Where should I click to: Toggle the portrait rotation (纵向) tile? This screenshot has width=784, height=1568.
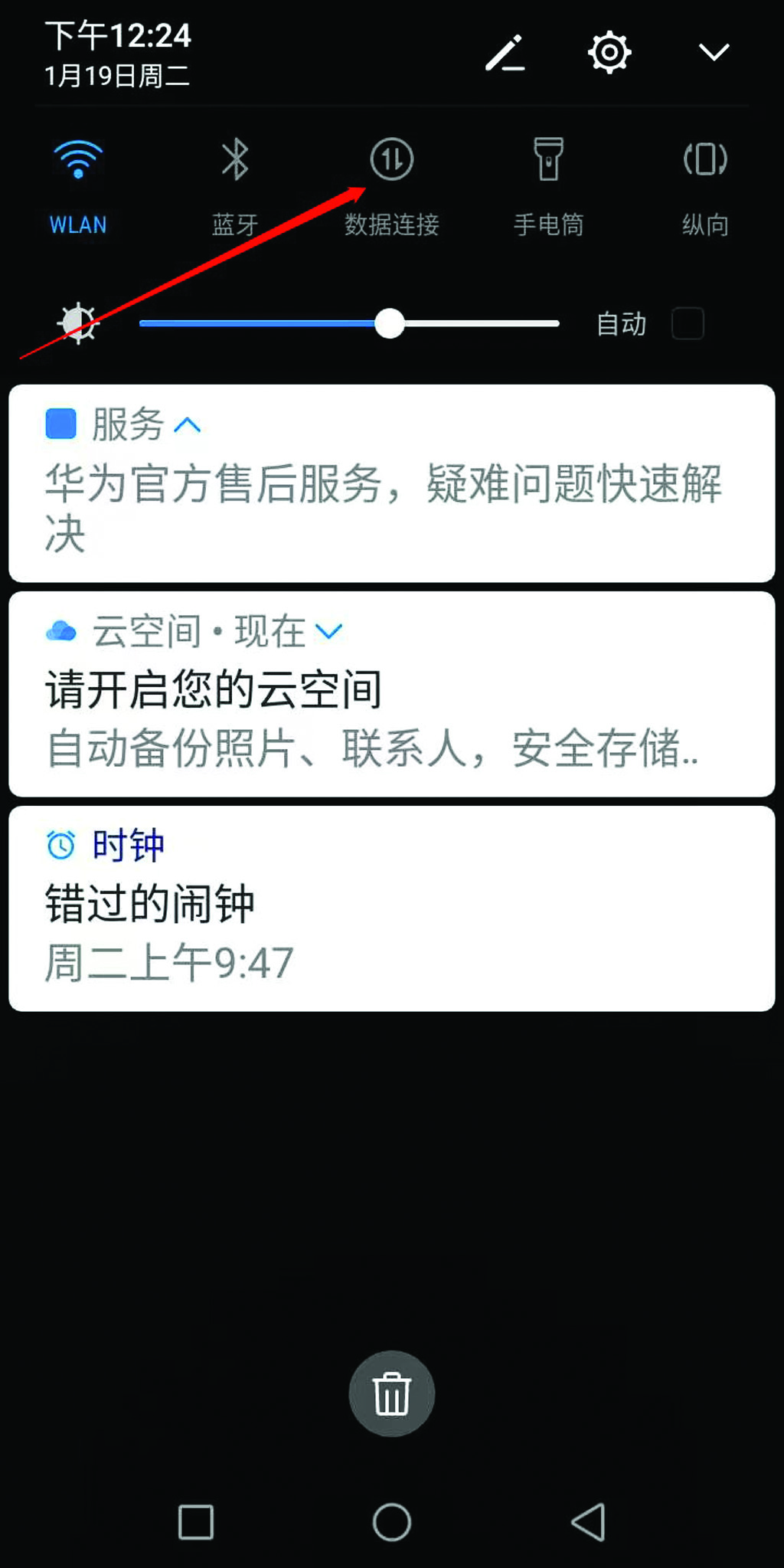704,161
